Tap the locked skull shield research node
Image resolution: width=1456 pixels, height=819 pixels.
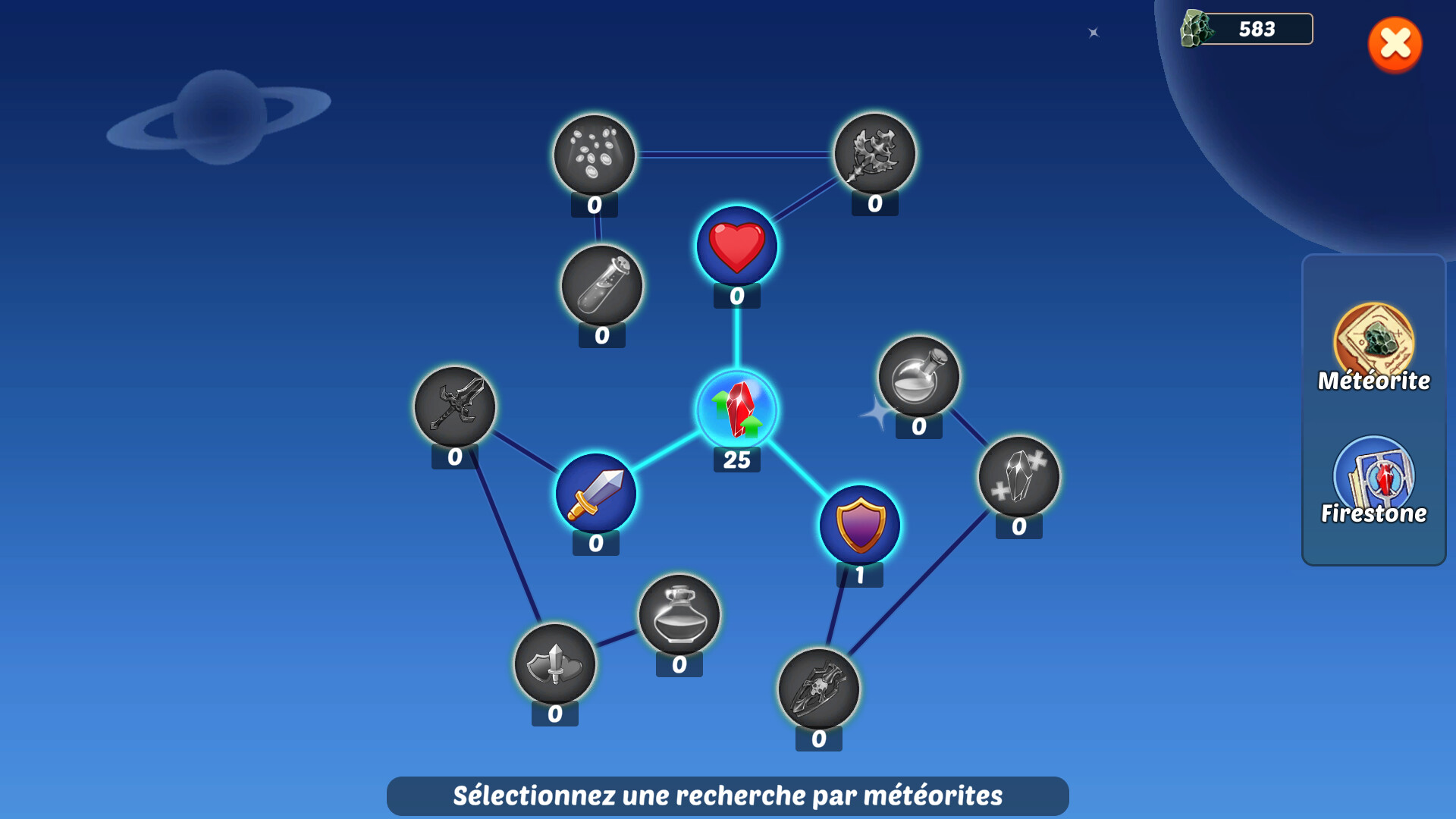tap(818, 689)
